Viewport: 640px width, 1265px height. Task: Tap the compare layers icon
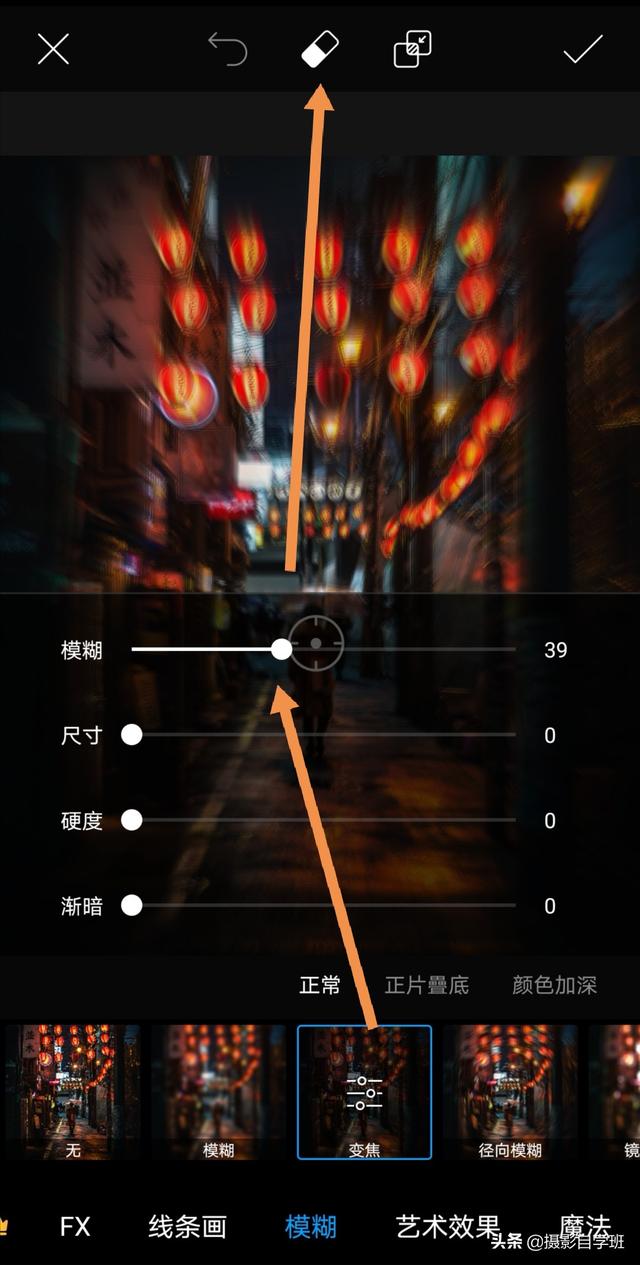point(412,48)
